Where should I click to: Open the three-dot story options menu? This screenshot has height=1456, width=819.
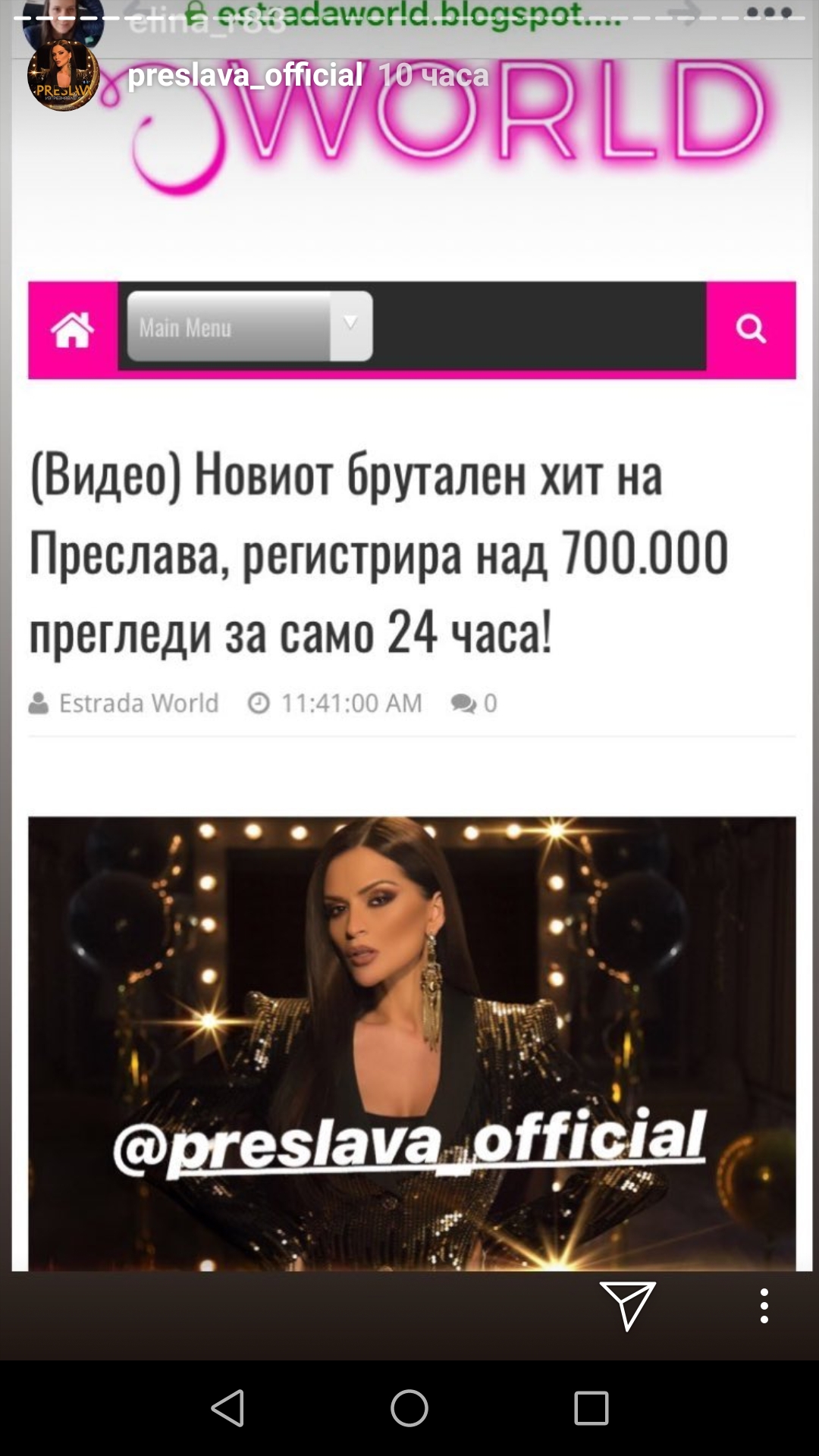pyautogui.click(x=764, y=1306)
